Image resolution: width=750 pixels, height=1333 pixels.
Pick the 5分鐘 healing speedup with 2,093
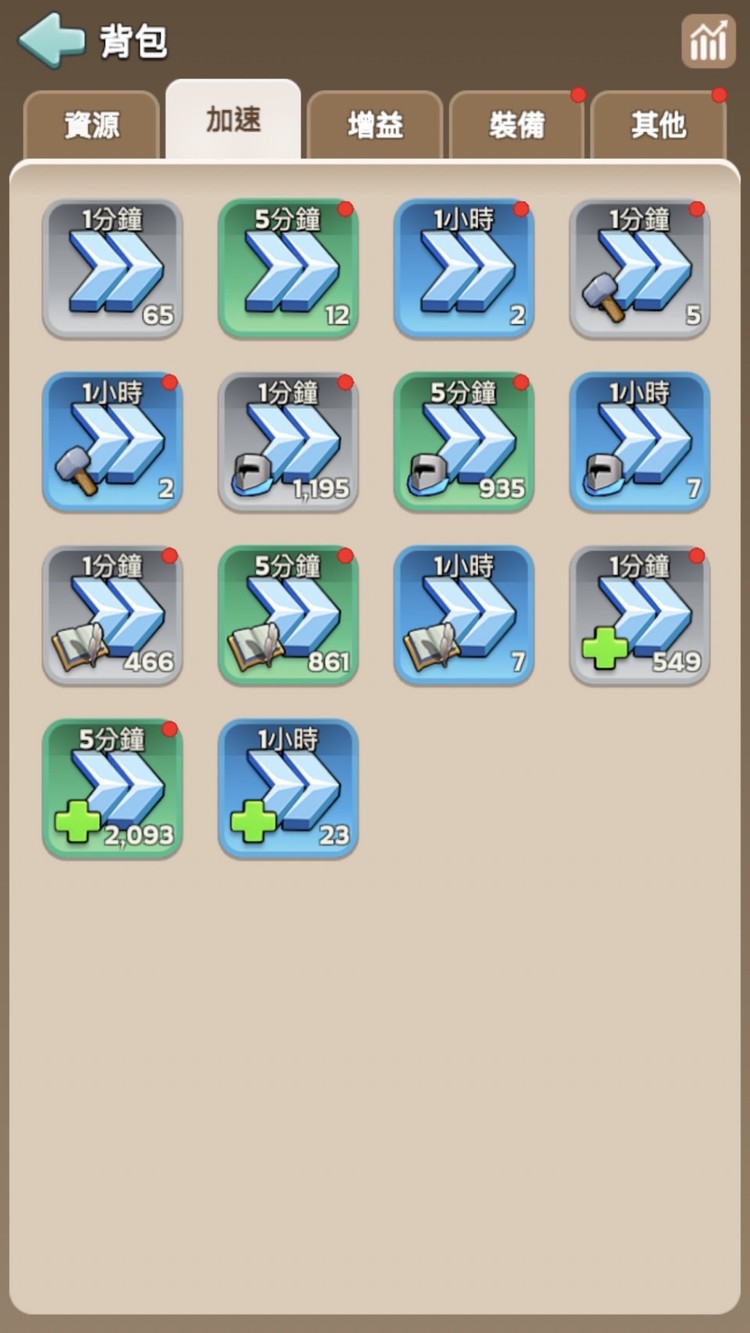112,787
